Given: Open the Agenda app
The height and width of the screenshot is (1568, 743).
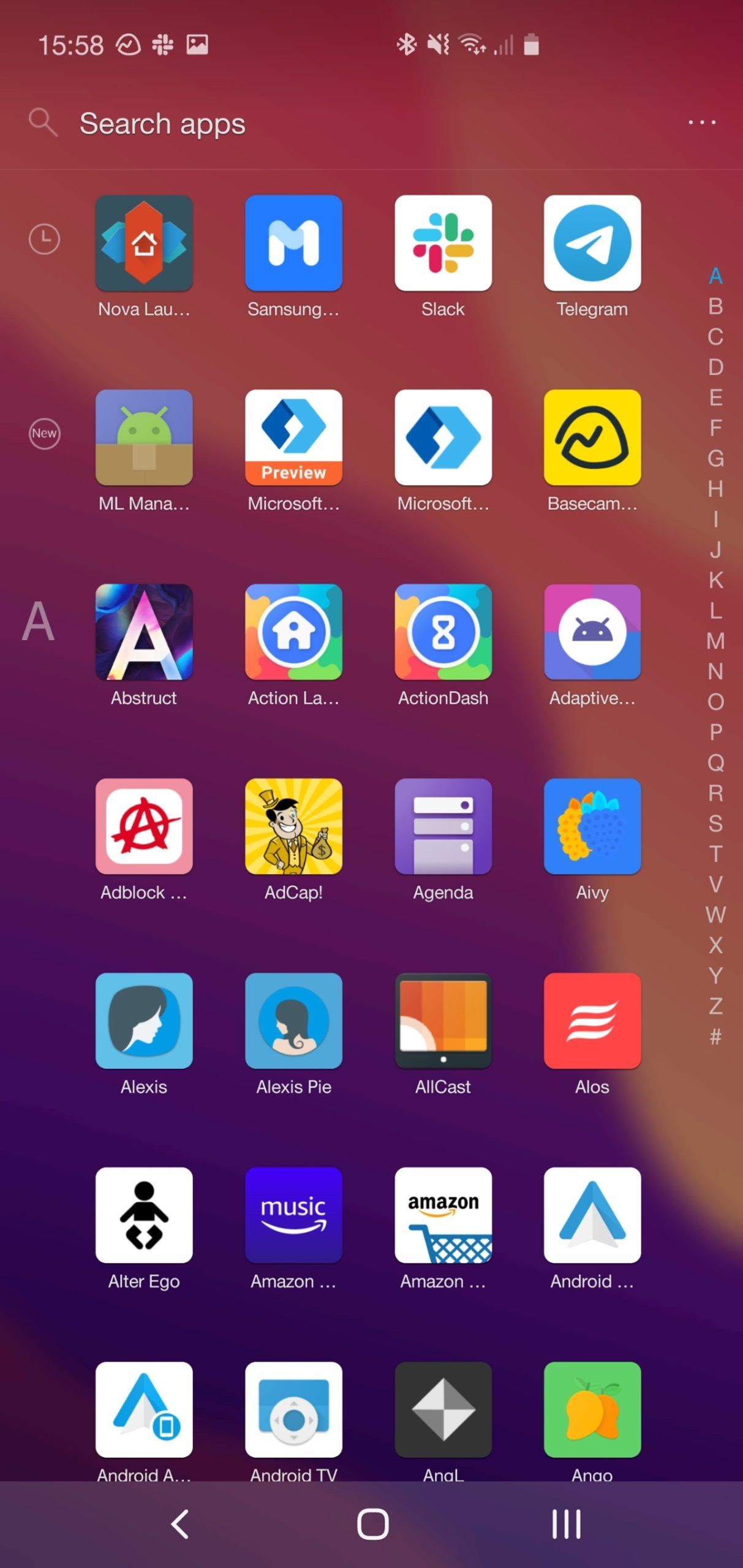Looking at the screenshot, I should (443, 827).
